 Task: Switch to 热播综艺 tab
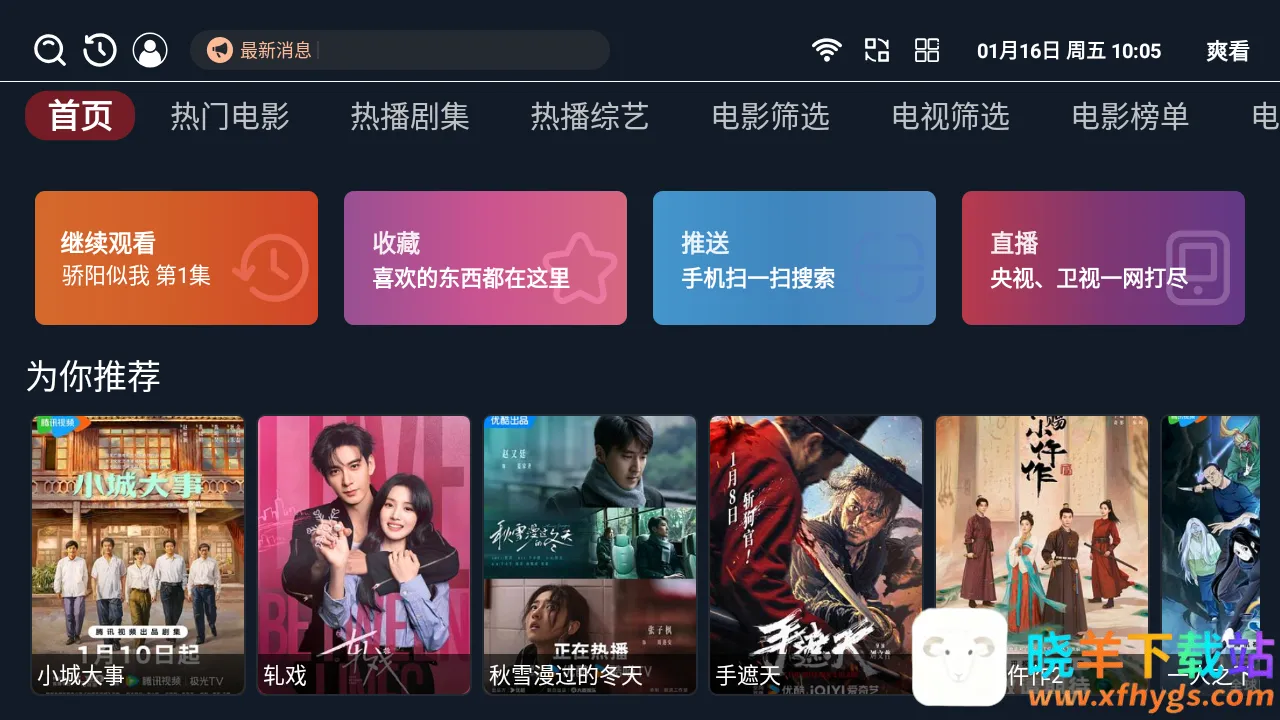(590, 117)
